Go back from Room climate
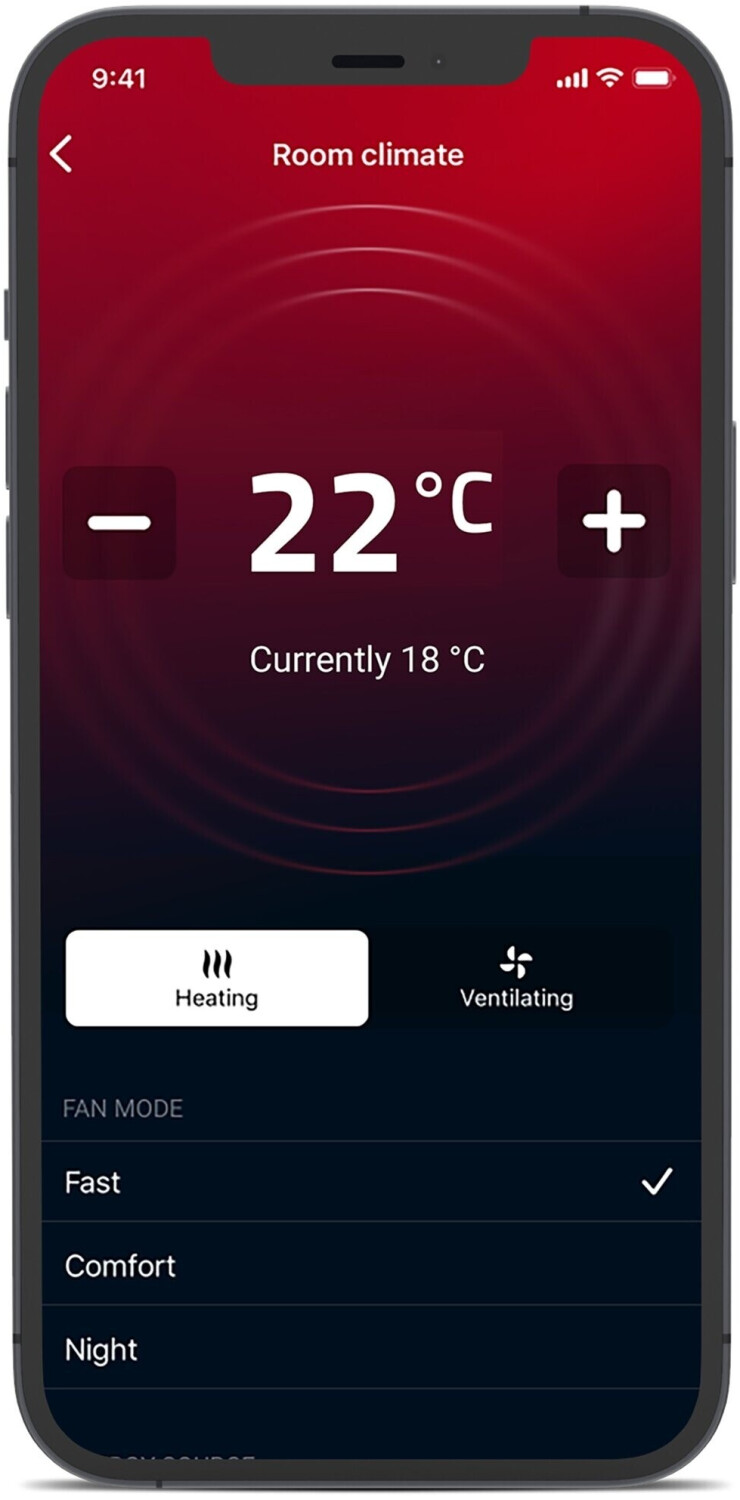Viewport: 740px width, 1500px height. point(62,155)
